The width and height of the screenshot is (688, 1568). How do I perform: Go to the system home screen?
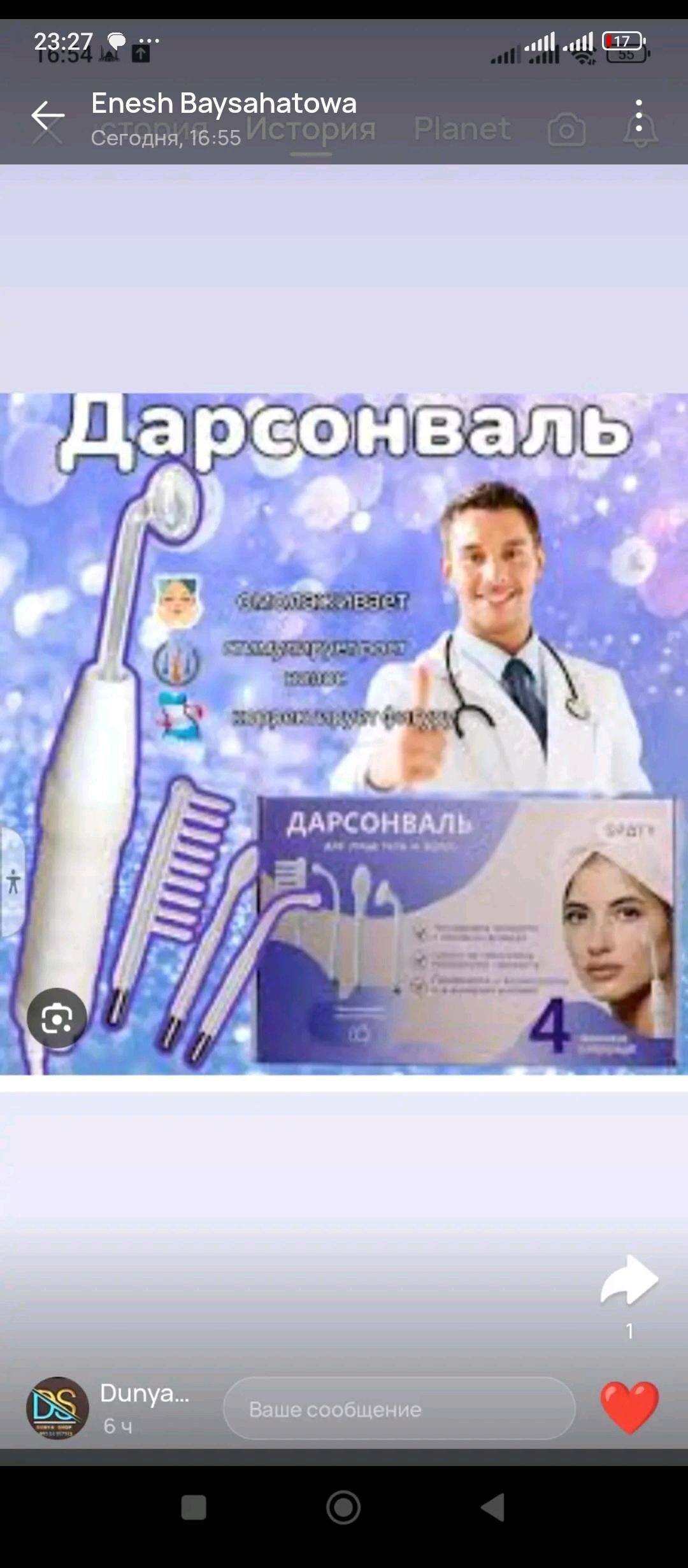click(x=343, y=1508)
